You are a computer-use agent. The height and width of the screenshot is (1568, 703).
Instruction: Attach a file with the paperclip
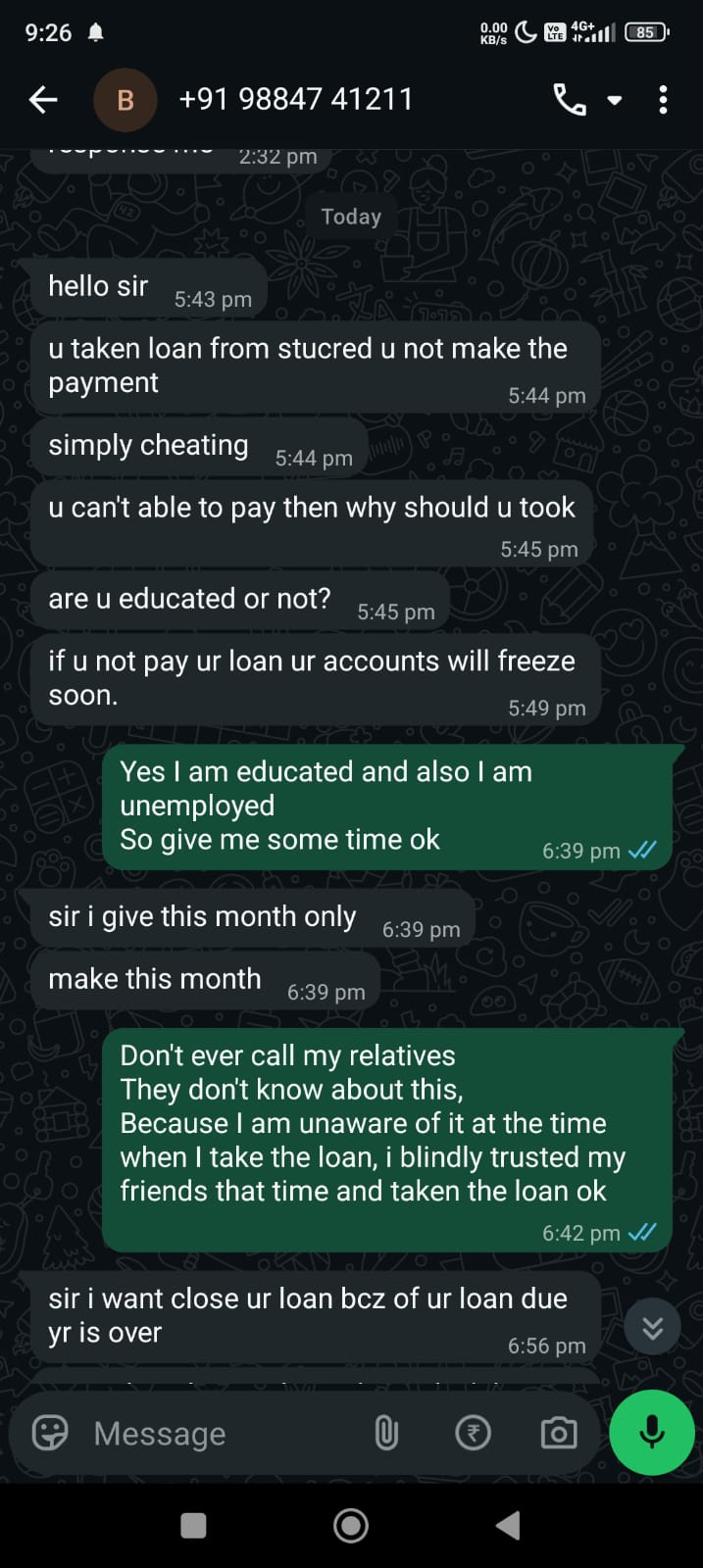pos(386,1433)
